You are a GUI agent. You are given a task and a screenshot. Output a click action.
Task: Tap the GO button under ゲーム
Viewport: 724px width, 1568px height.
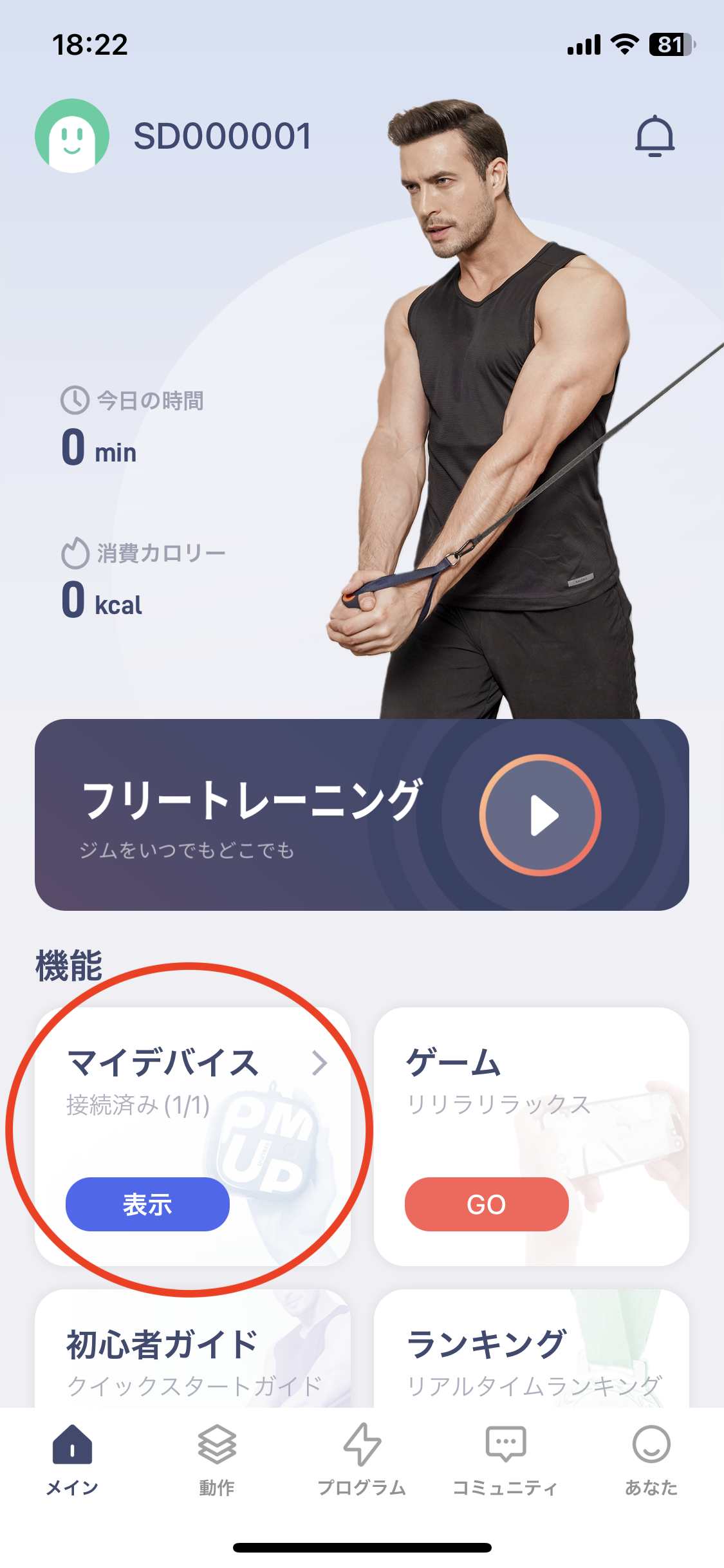(486, 1204)
